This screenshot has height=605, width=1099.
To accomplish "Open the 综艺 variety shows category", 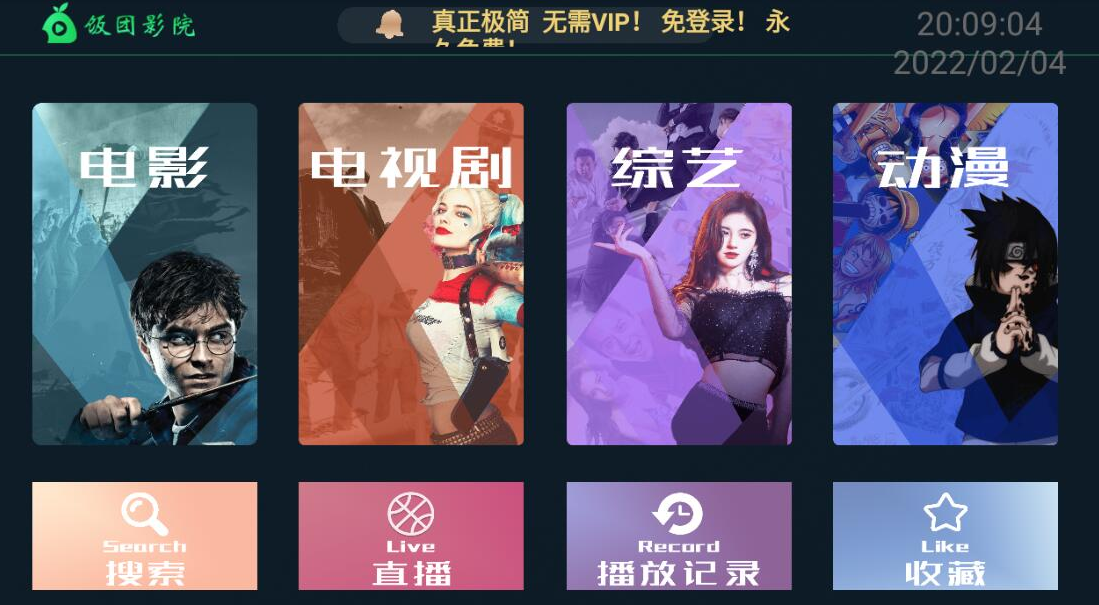I will tap(678, 273).
